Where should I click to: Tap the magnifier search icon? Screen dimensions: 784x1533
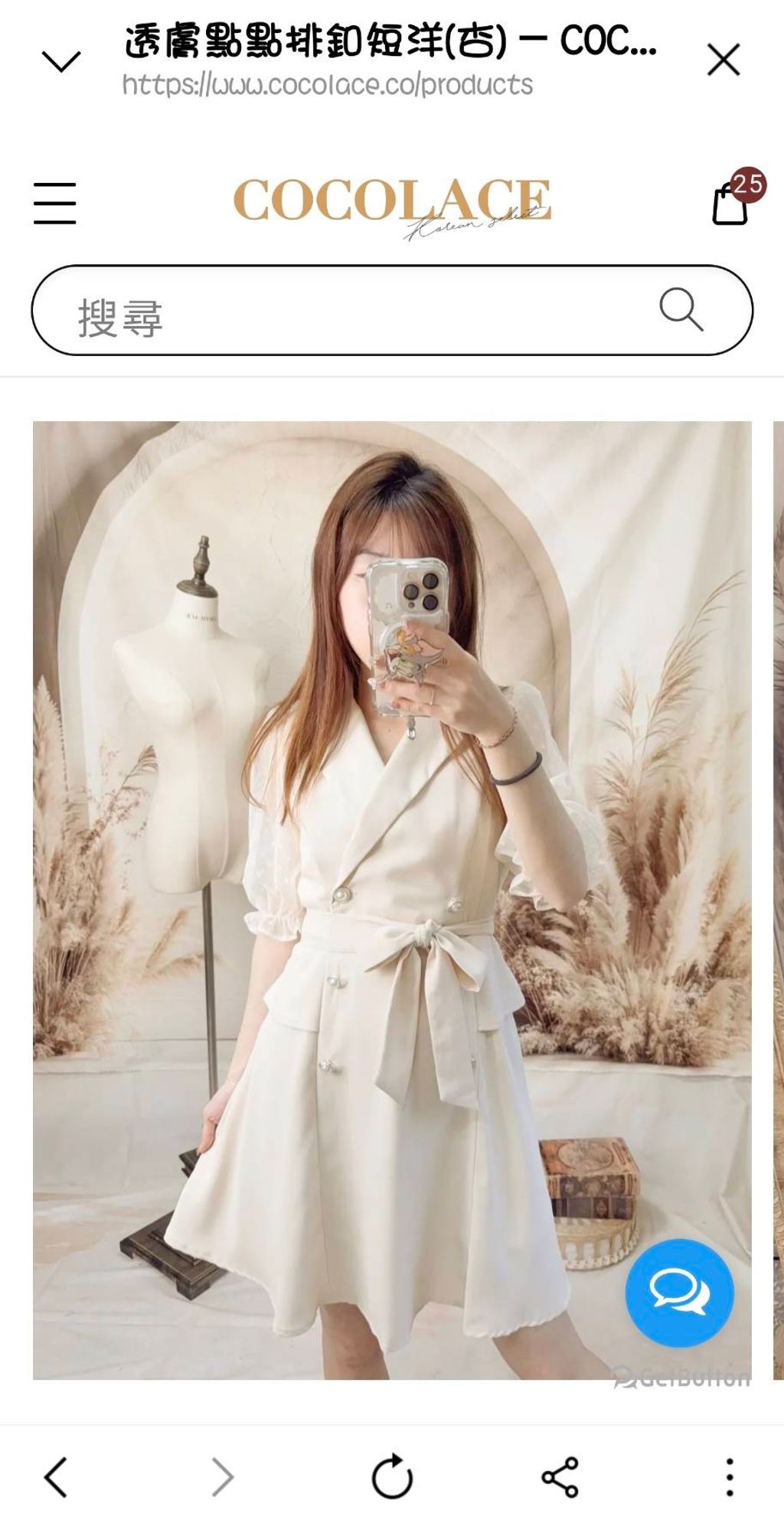click(681, 309)
